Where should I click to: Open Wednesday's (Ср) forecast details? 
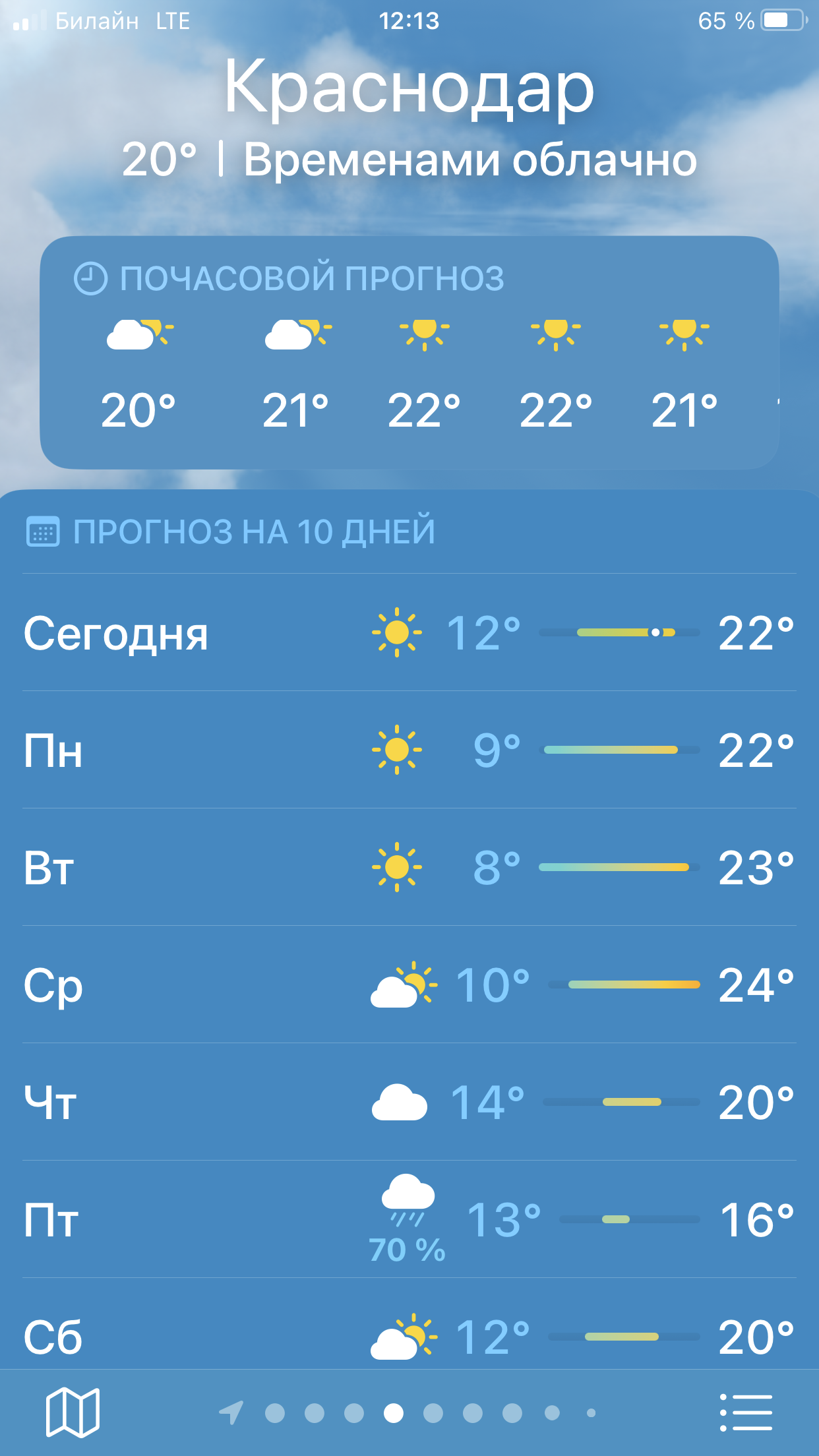[x=409, y=986]
